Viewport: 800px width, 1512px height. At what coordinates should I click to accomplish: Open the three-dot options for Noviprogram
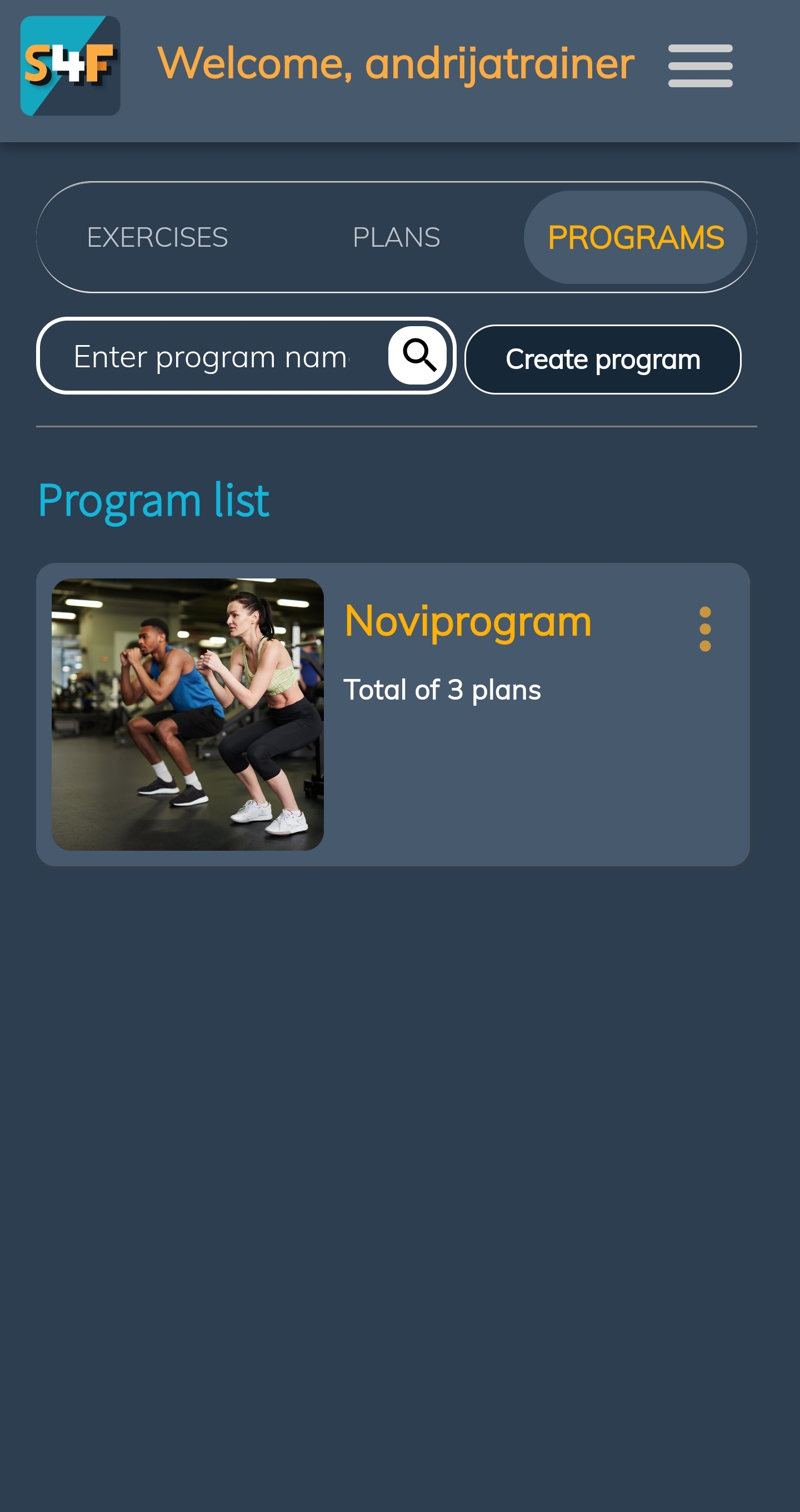pos(706,628)
